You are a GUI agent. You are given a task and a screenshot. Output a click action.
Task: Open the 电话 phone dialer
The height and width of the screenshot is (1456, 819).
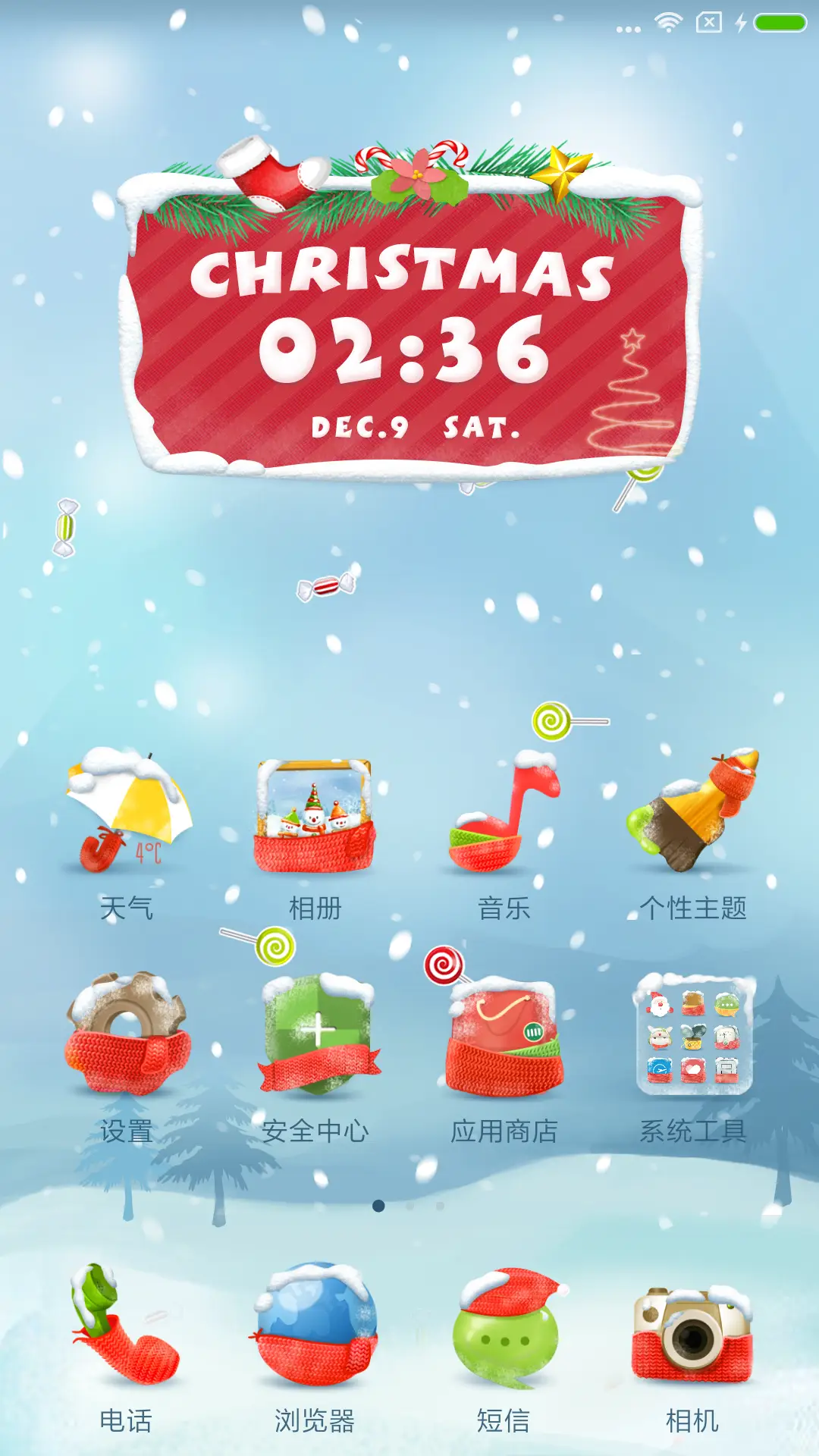point(127,1327)
